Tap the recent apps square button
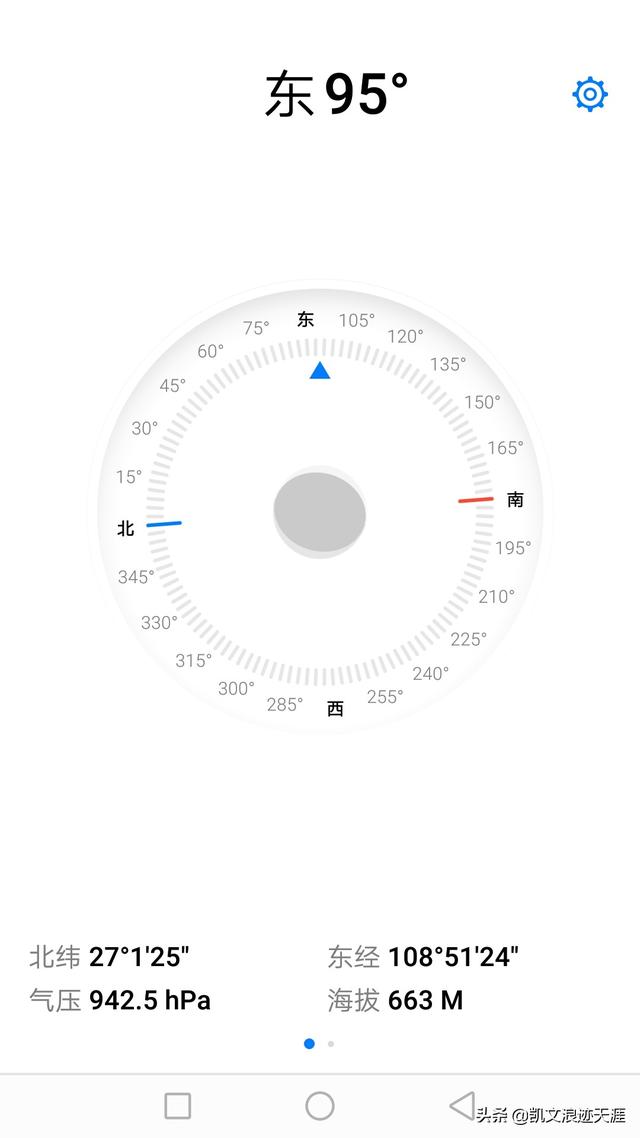The image size is (640, 1138). pyautogui.click(x=178, y=1105)
